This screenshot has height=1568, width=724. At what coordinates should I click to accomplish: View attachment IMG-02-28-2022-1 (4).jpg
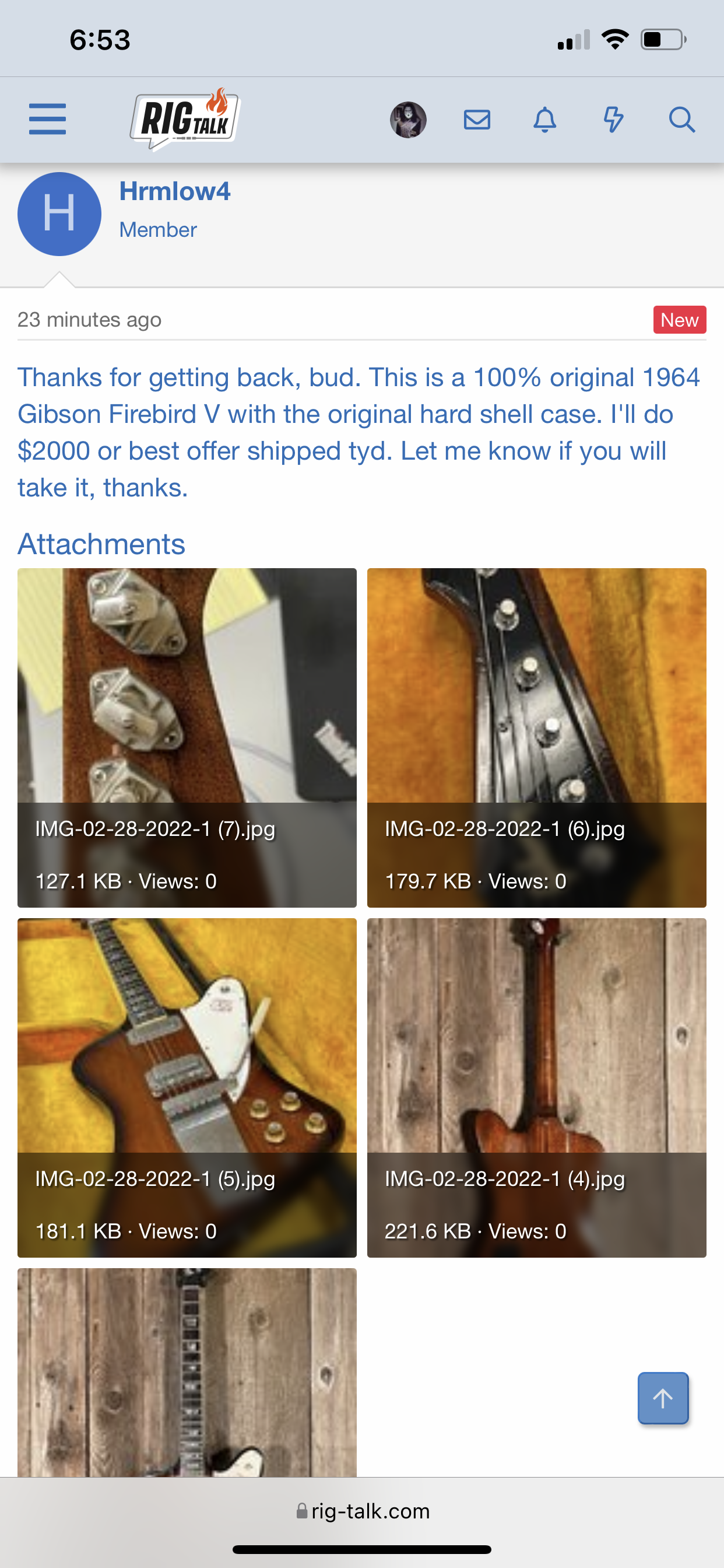pos(536,1087)
